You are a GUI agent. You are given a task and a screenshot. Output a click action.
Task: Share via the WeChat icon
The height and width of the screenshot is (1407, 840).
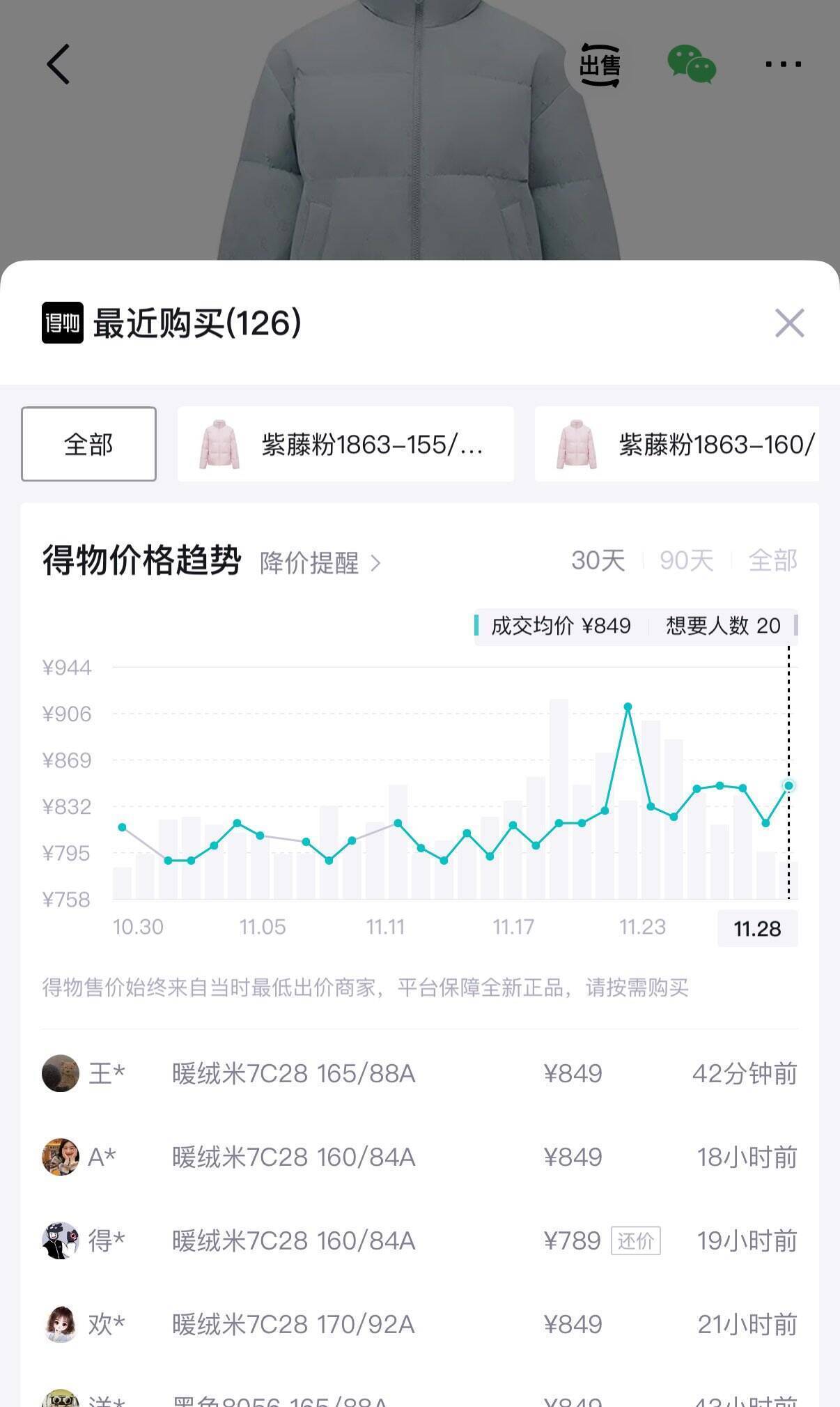click(691, 65)
